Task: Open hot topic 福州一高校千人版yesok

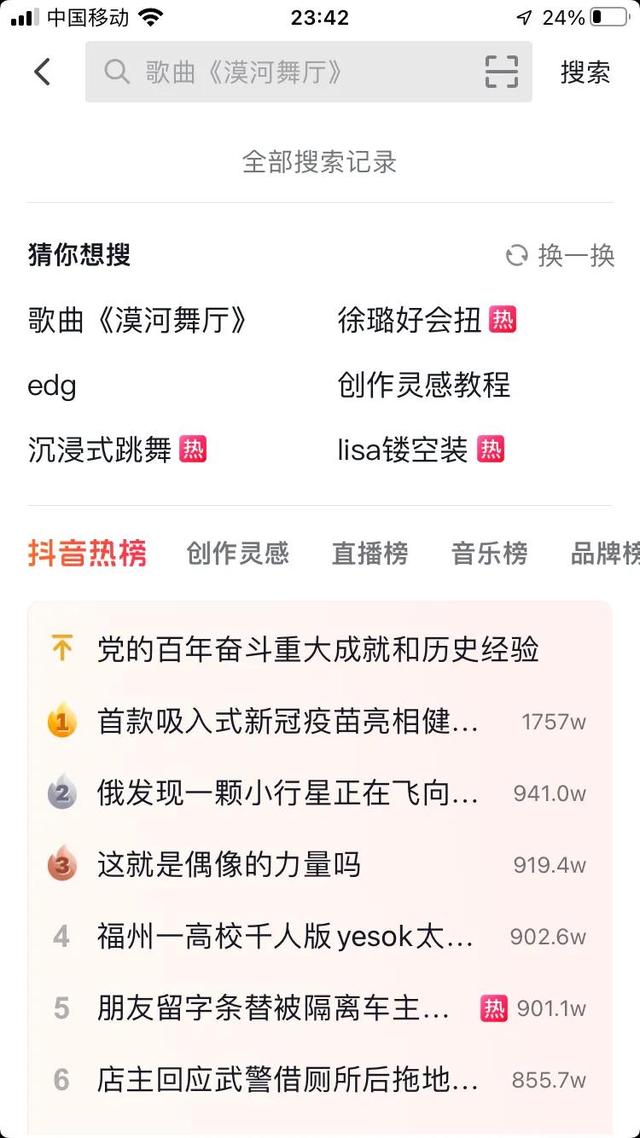Action: click(x=285, y=937)
